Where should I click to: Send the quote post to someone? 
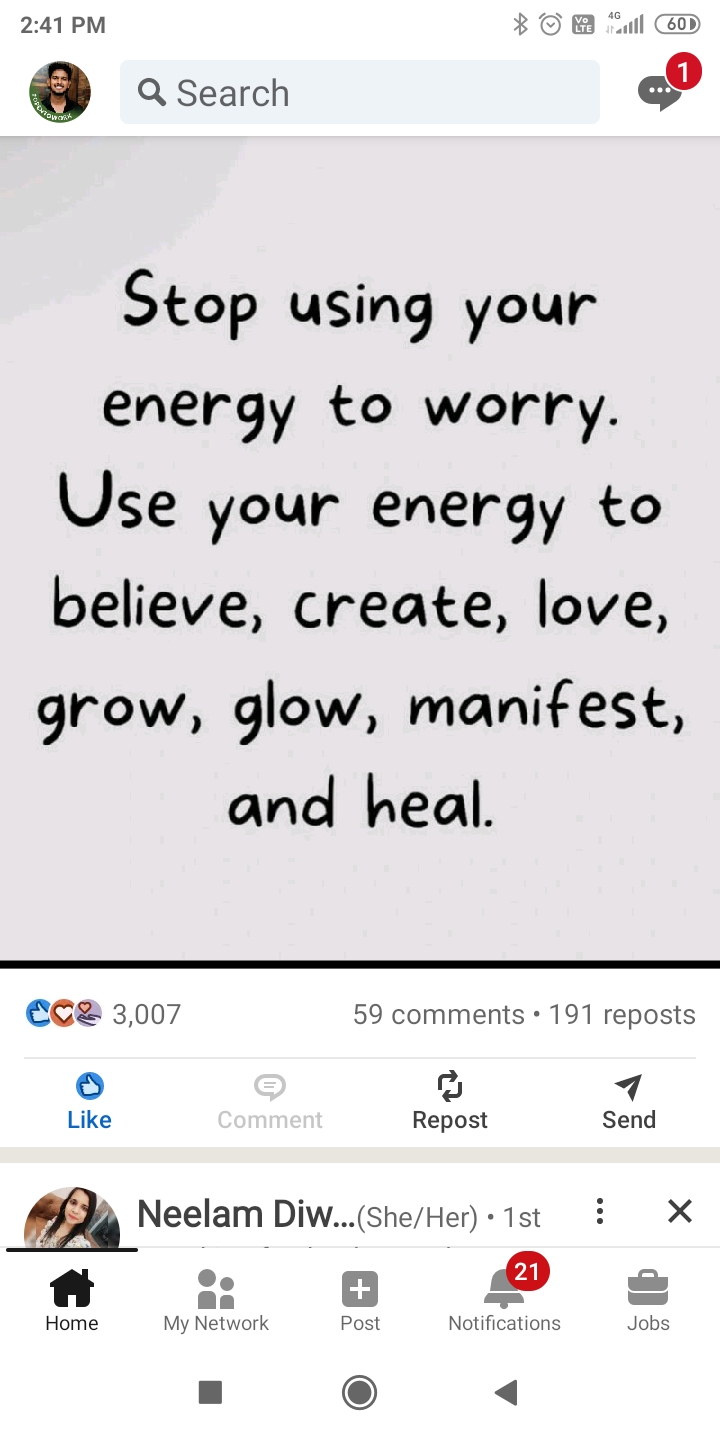[x=629, y=1102]
